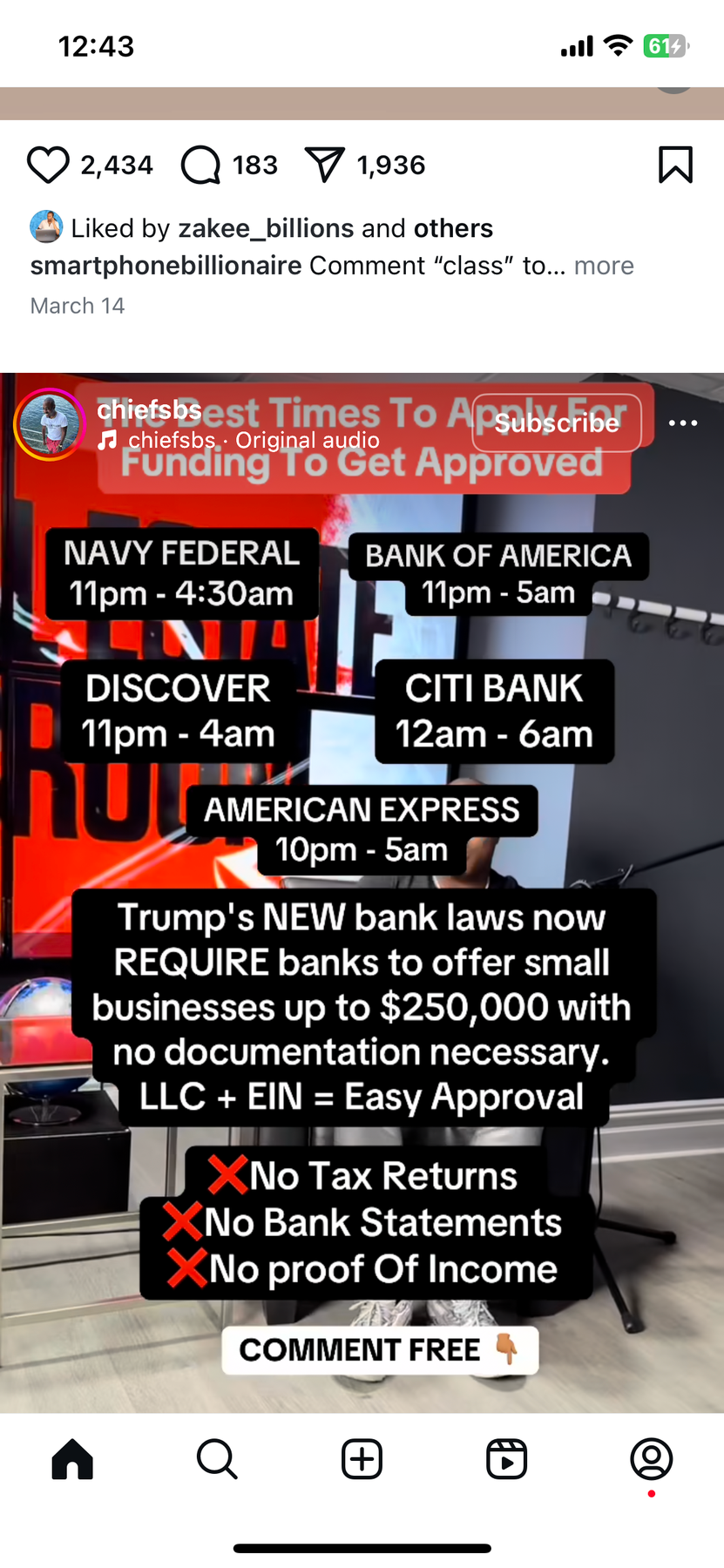The width and height of the screenshot is (724, 1568).
Task: Open chiefsbs Original audio page
Action: (253, 441)
